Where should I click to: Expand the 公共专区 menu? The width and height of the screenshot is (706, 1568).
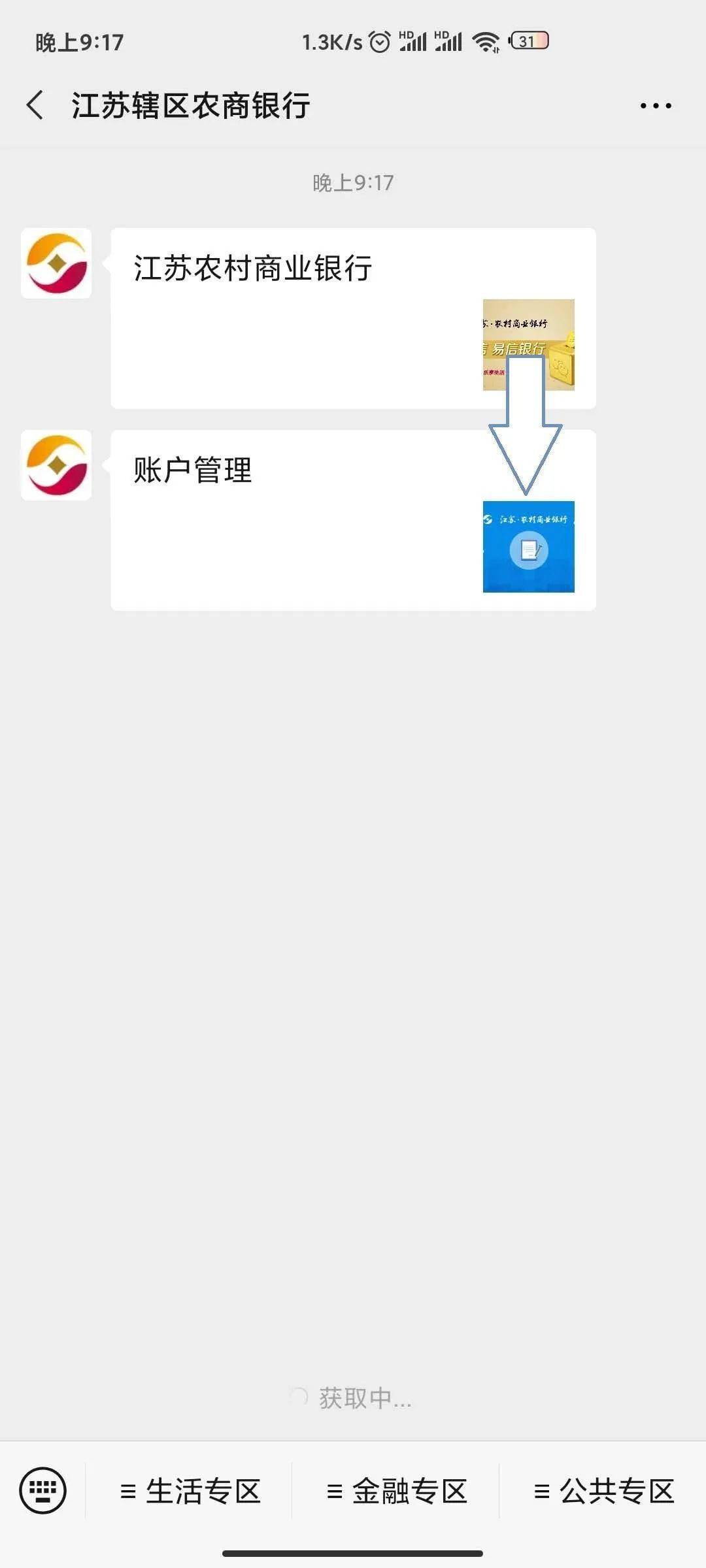tap(603, 1491)
